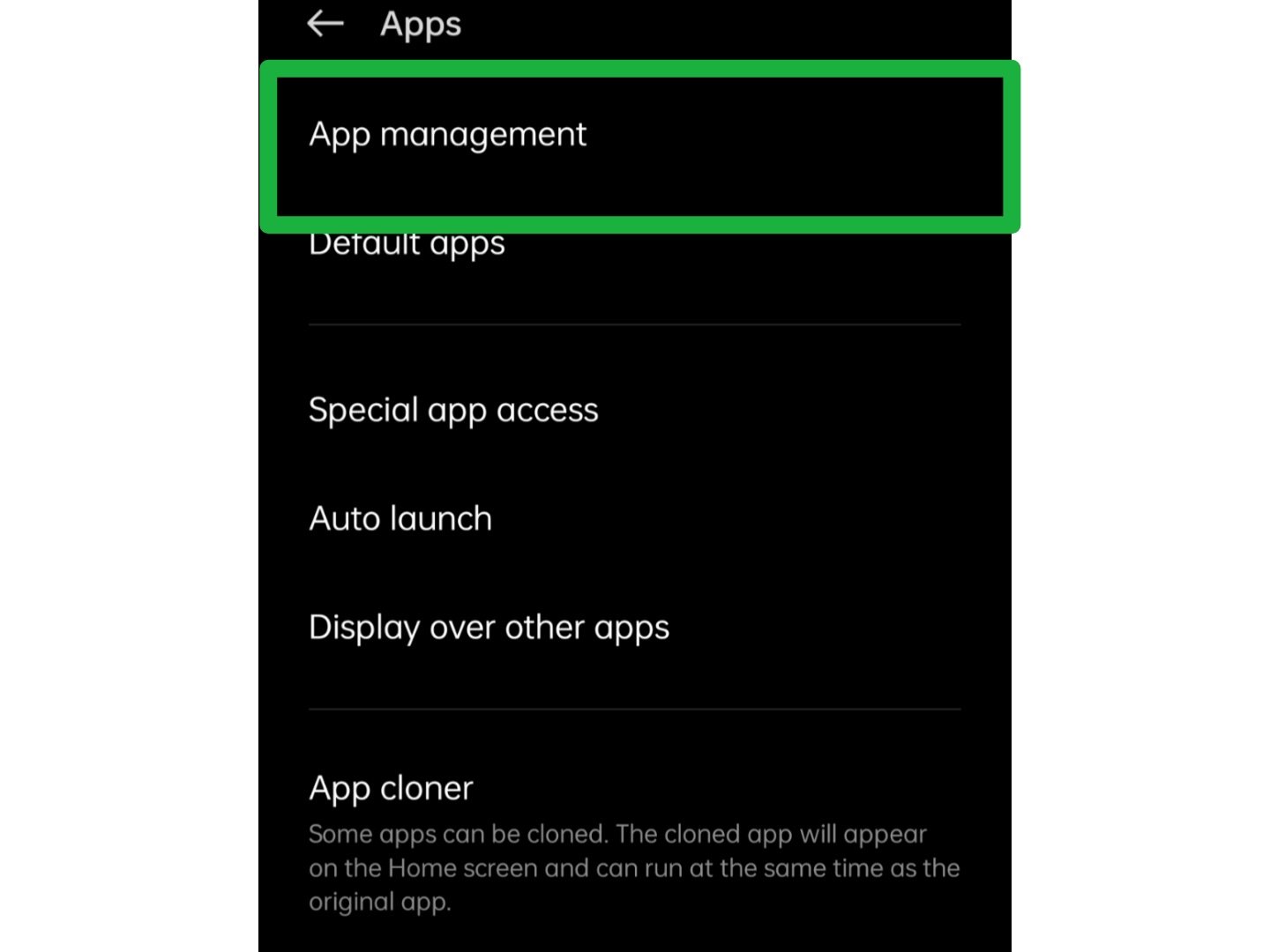Open Special app access

coord(453,410)
